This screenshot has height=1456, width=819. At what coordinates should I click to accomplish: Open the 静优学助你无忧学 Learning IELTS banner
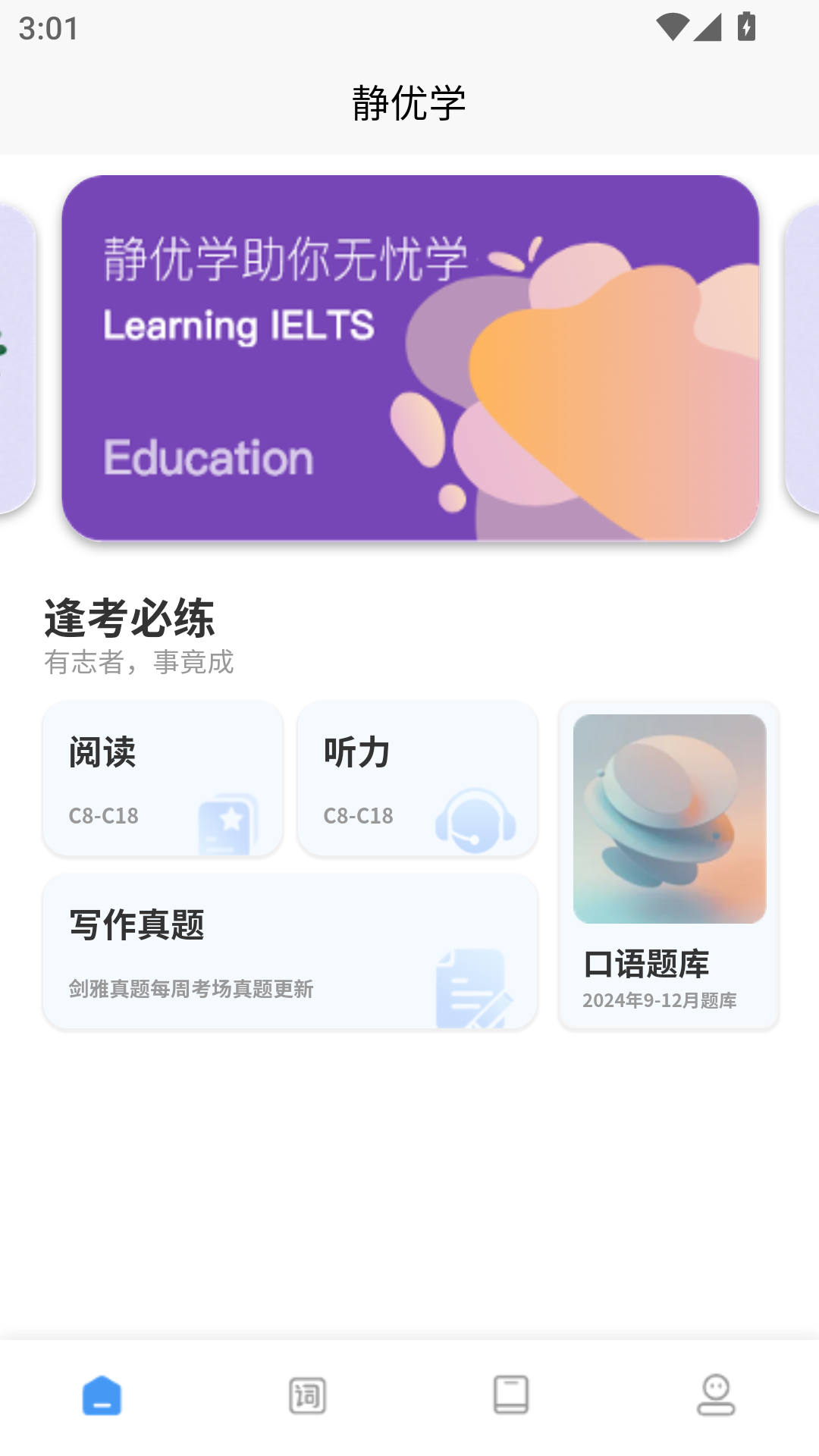pos(409,358)
